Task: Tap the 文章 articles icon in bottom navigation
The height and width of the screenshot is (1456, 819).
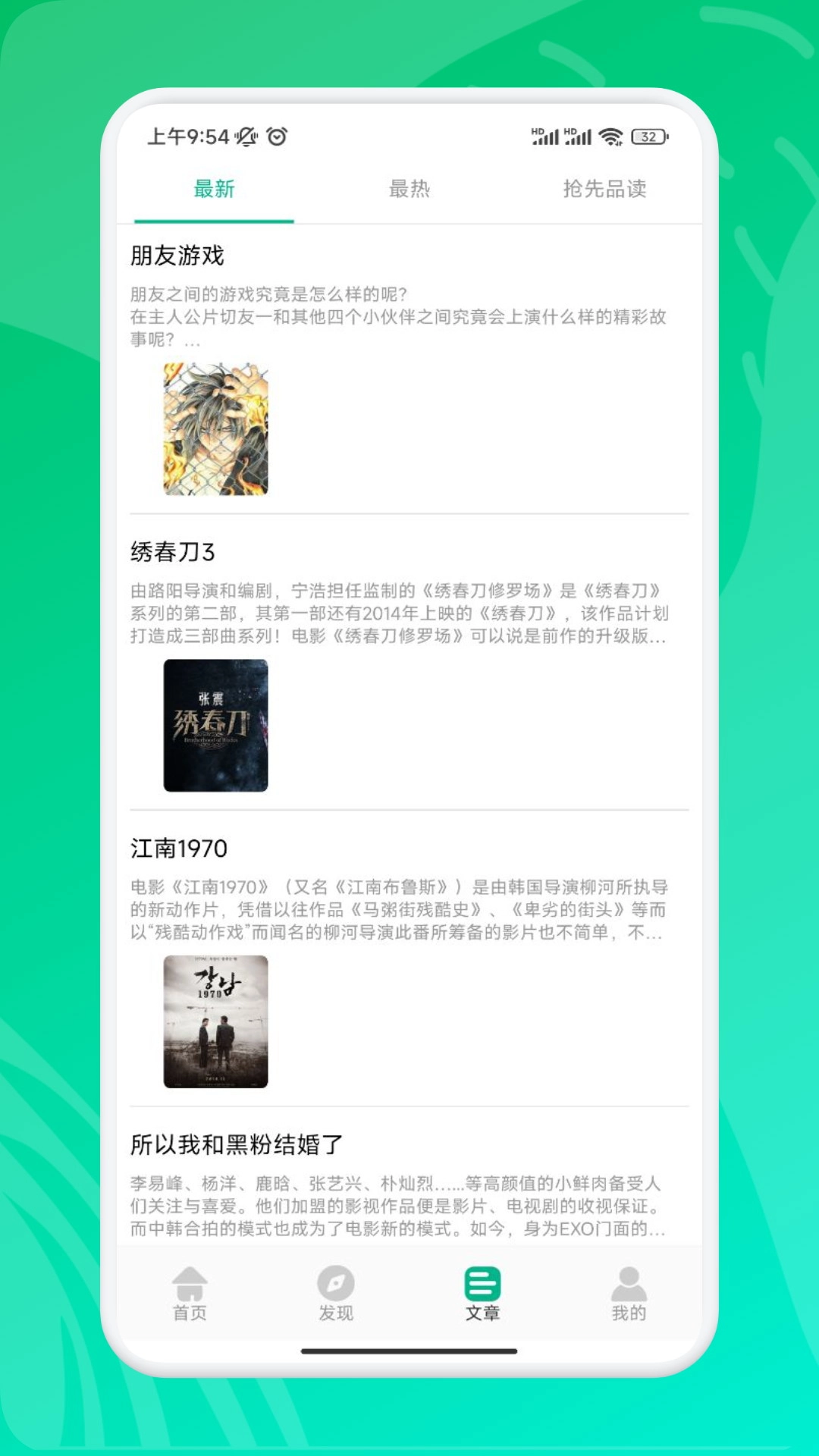Action: pos(482,1282)
